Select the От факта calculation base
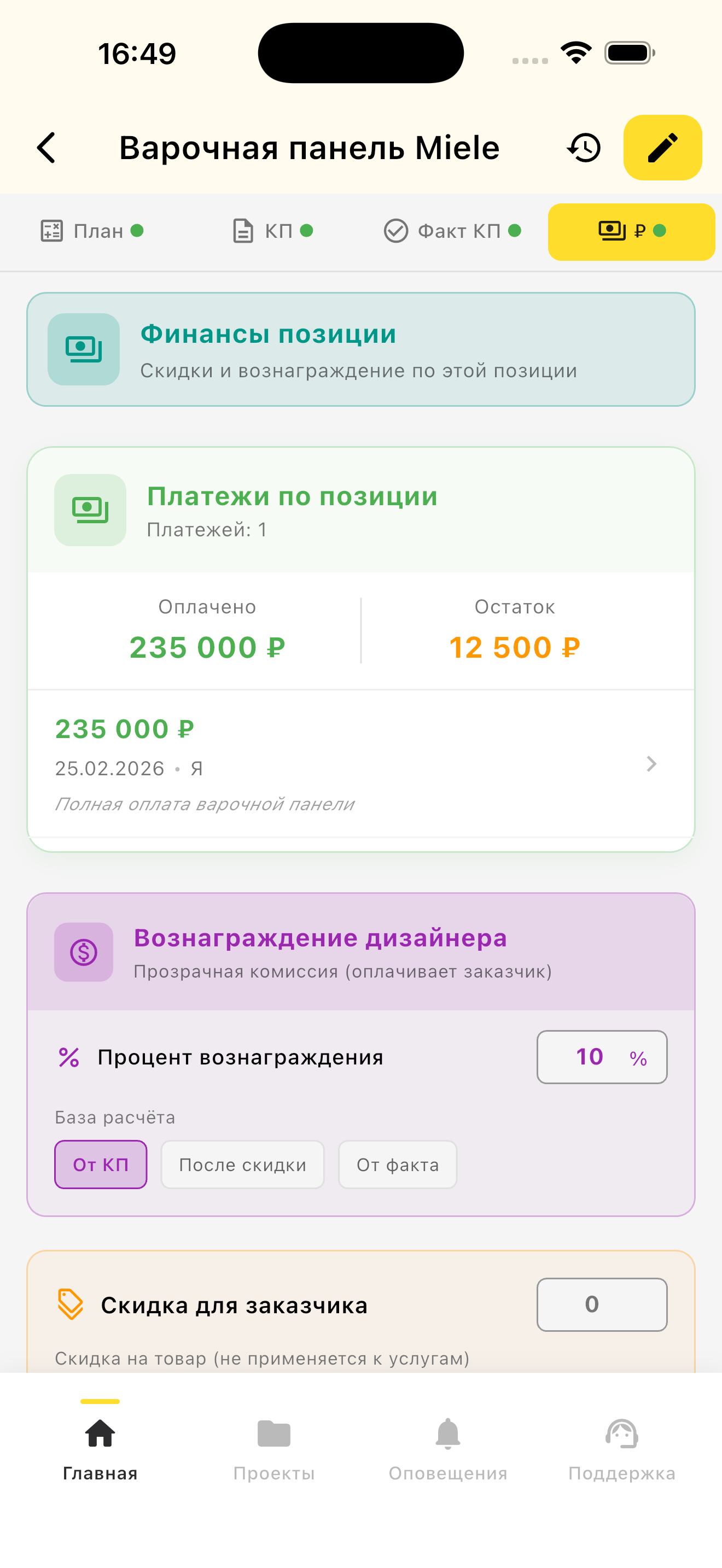Screen dimensions: 722x1568 coord(397,1165)
